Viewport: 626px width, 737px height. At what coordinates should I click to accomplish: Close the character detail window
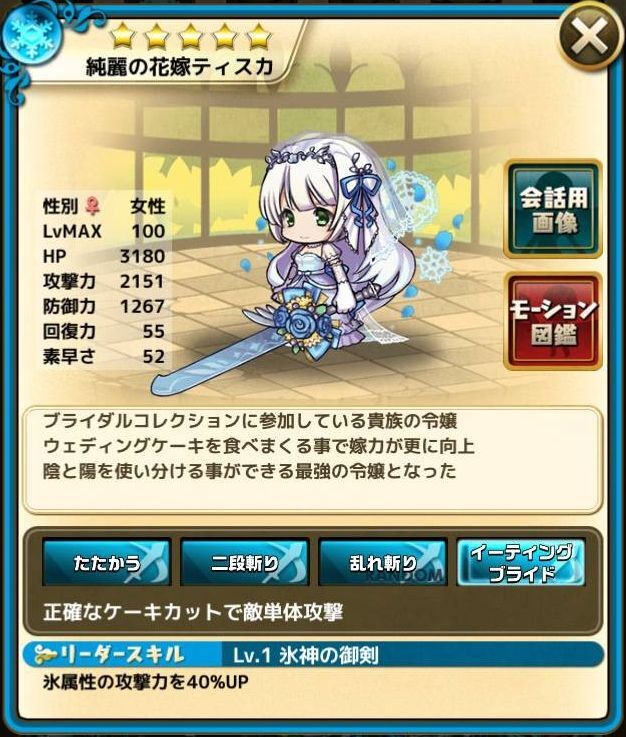coord(589,40)
